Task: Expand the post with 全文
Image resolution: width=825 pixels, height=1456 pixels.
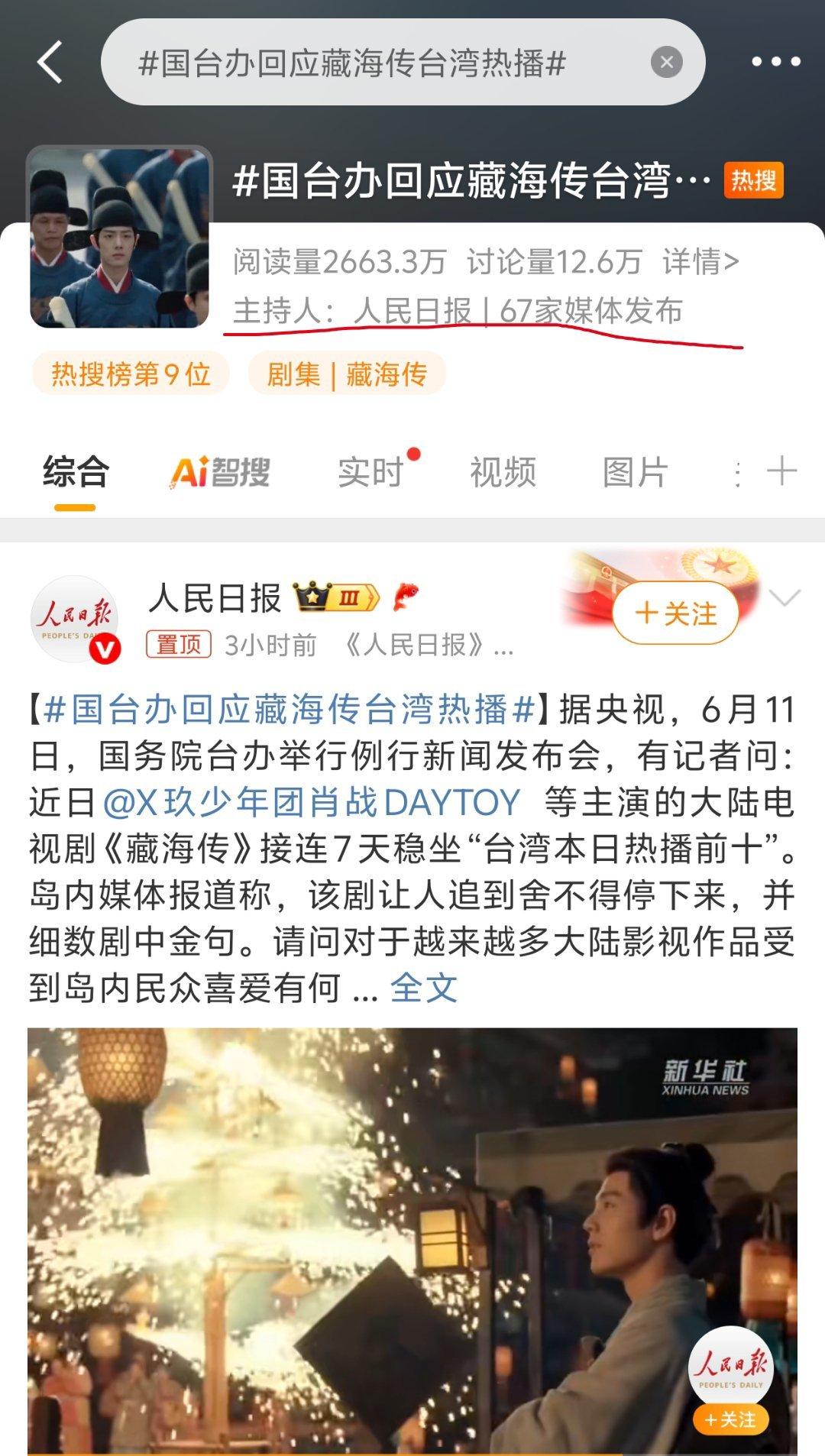Action: tap(423, 988)
